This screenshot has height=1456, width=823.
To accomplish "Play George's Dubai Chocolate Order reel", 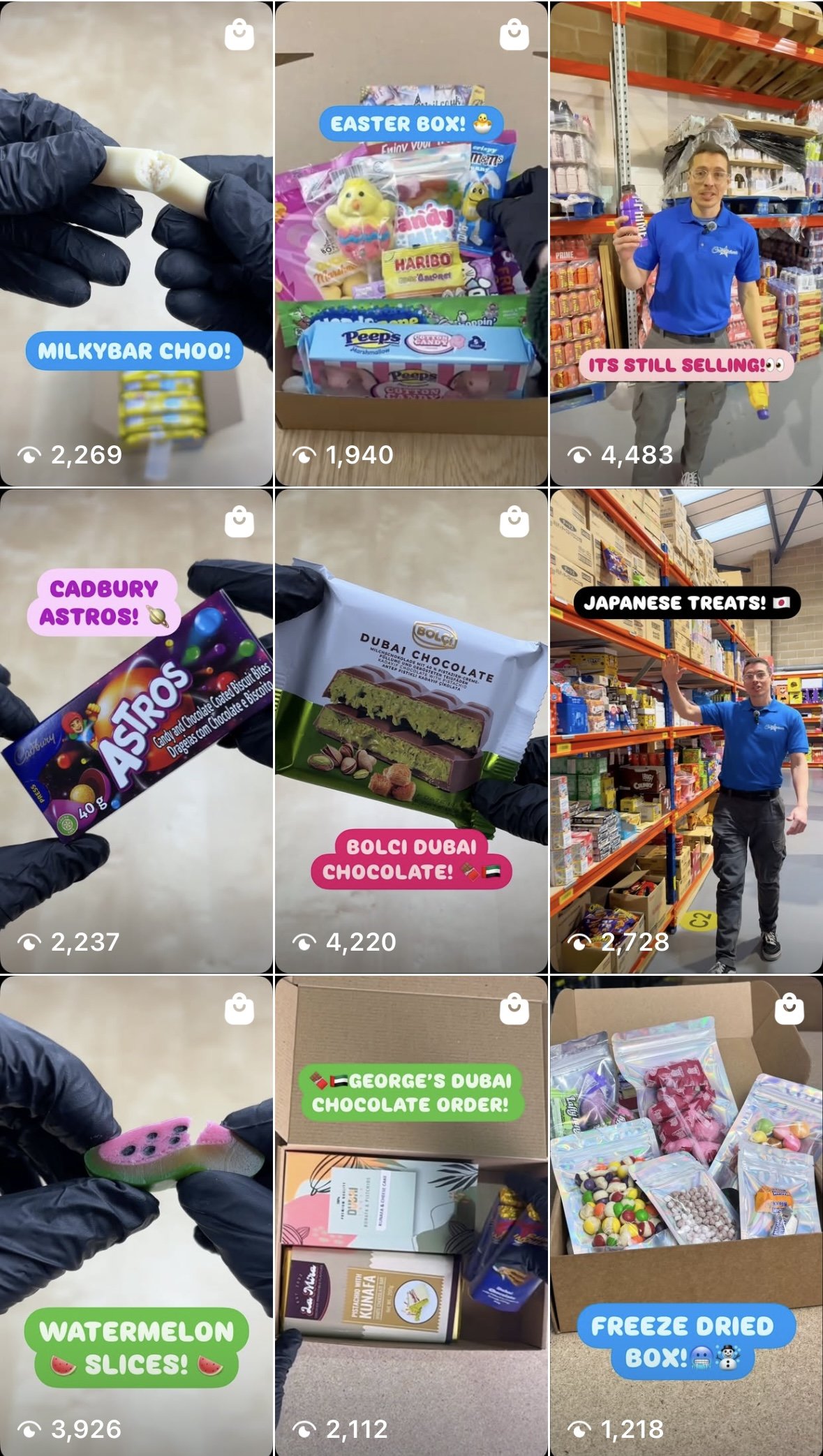I will pos(411,1214).
